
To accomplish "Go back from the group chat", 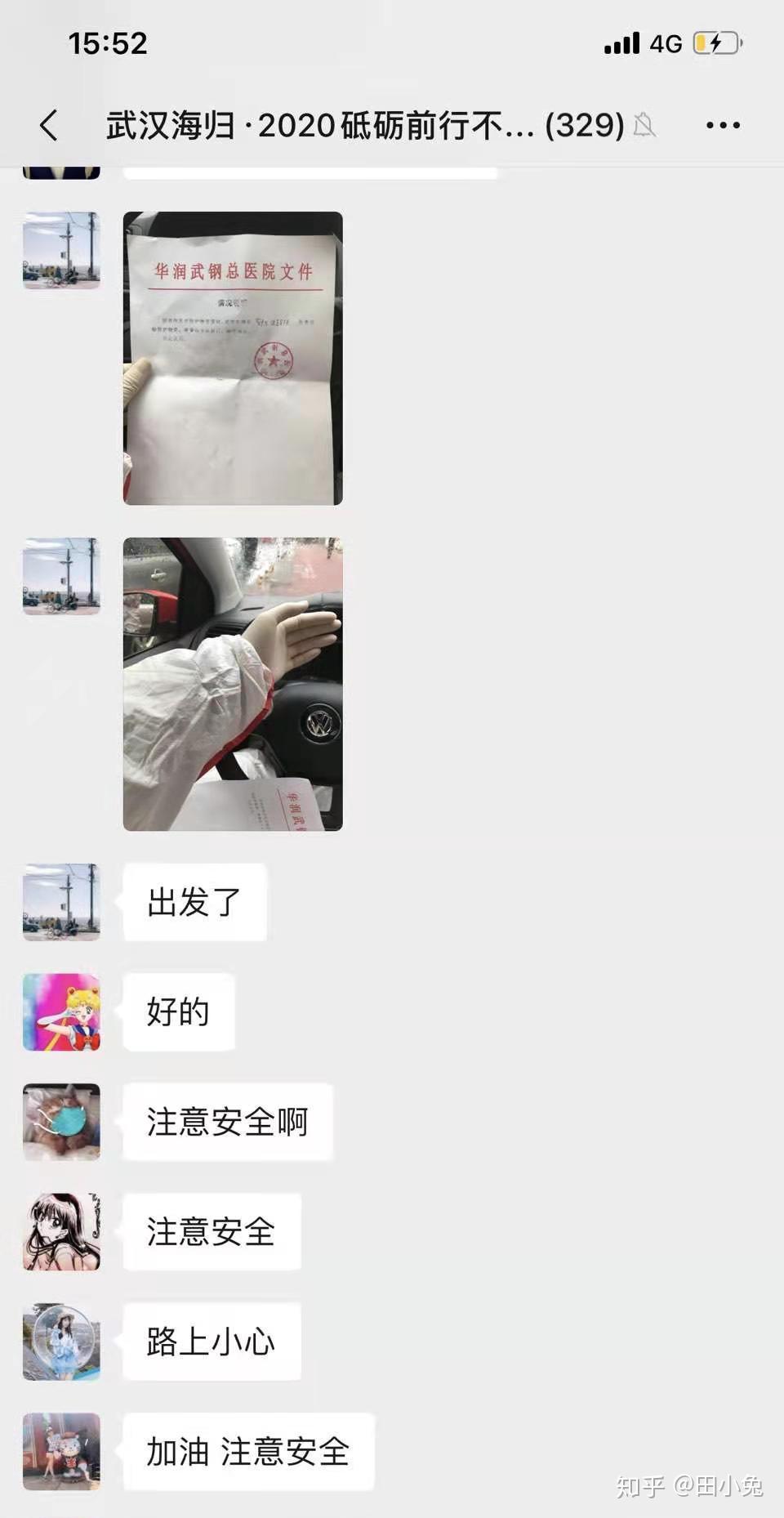I will pos(49,126).
